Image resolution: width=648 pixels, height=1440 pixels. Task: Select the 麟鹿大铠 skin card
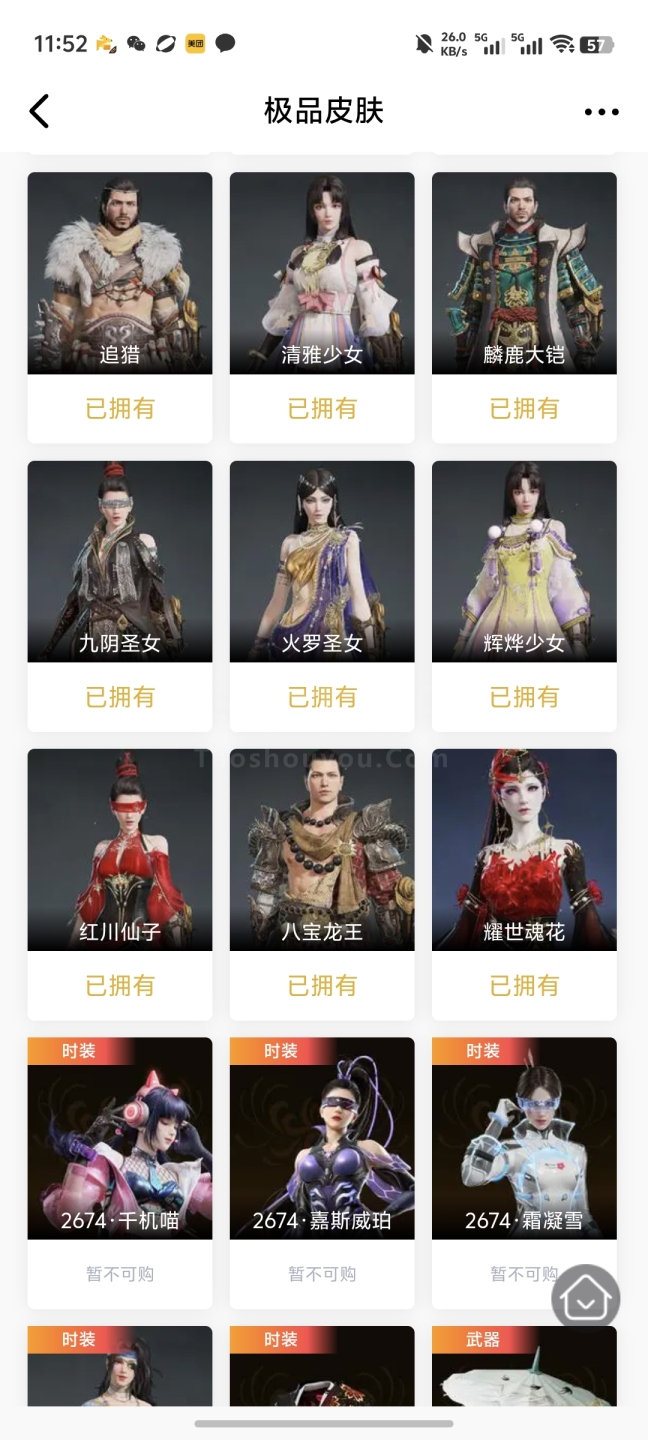(524, 273)
